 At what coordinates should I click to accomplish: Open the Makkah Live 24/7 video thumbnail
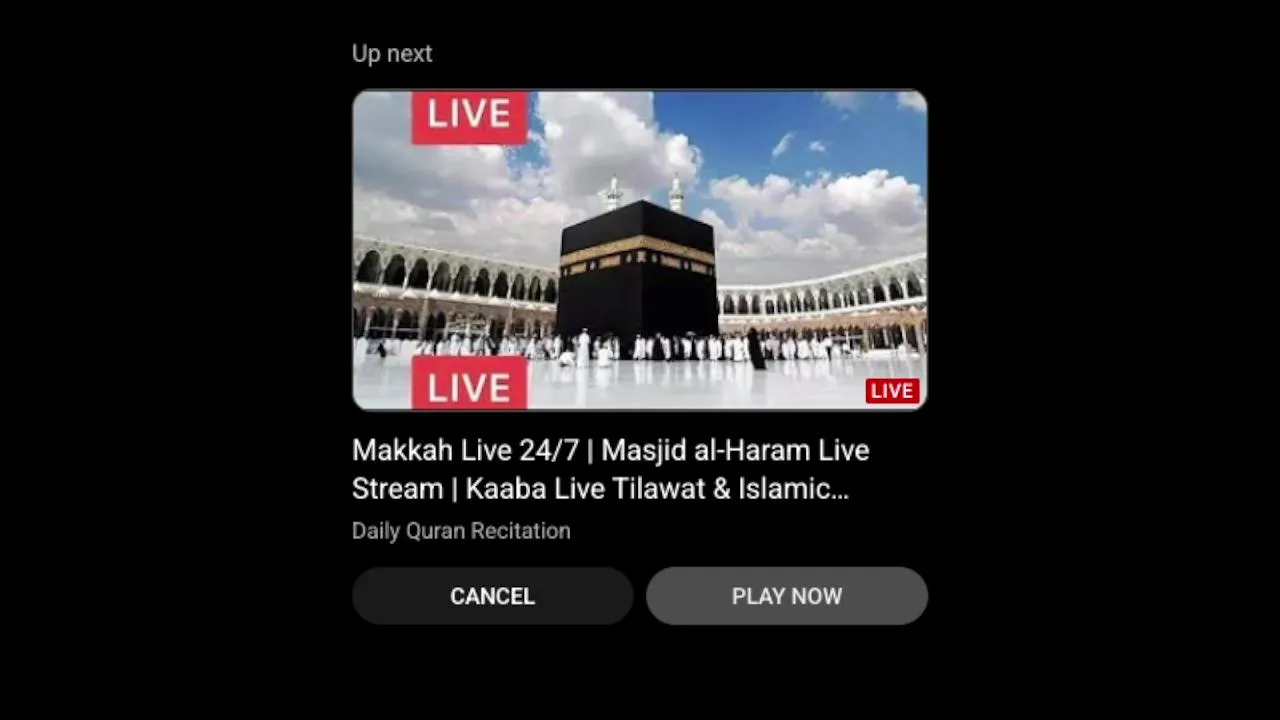[640, 250]
